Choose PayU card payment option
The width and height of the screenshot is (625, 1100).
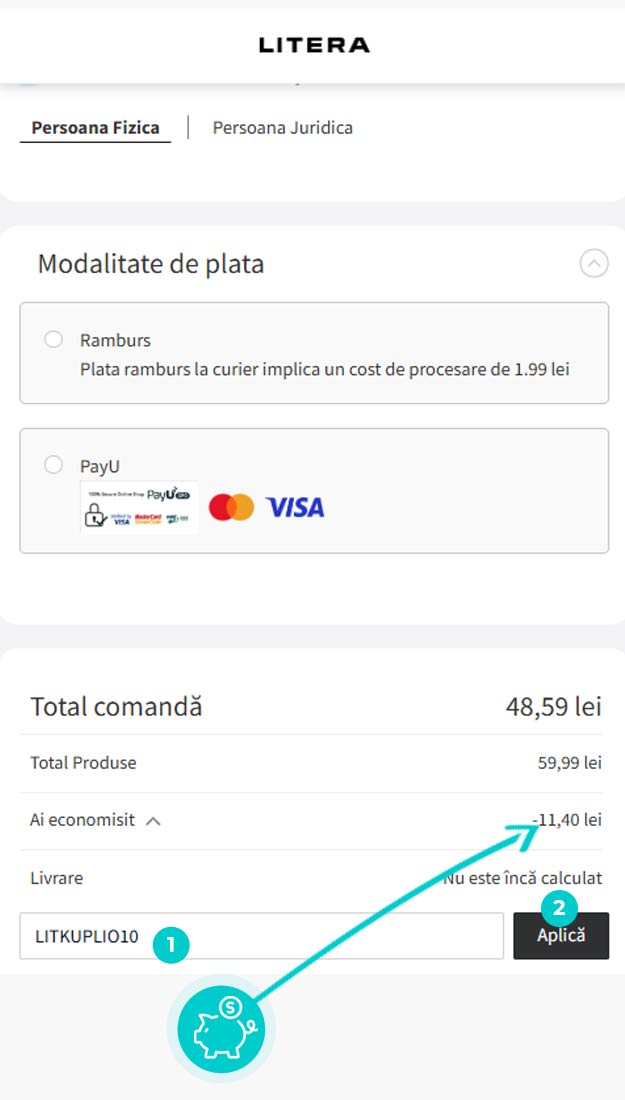tap(53, 464)
